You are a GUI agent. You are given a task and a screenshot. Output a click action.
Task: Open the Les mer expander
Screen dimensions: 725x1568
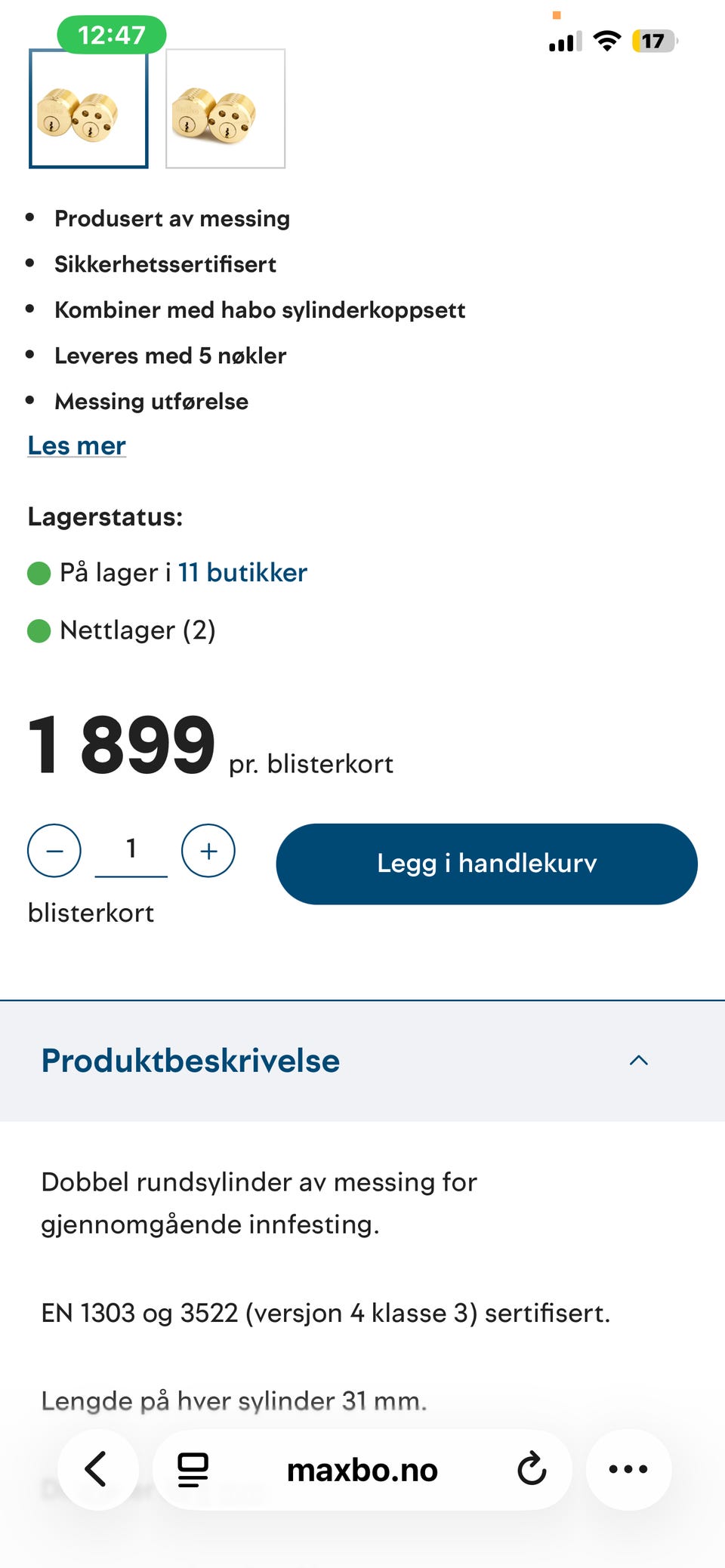coord(76,445)
